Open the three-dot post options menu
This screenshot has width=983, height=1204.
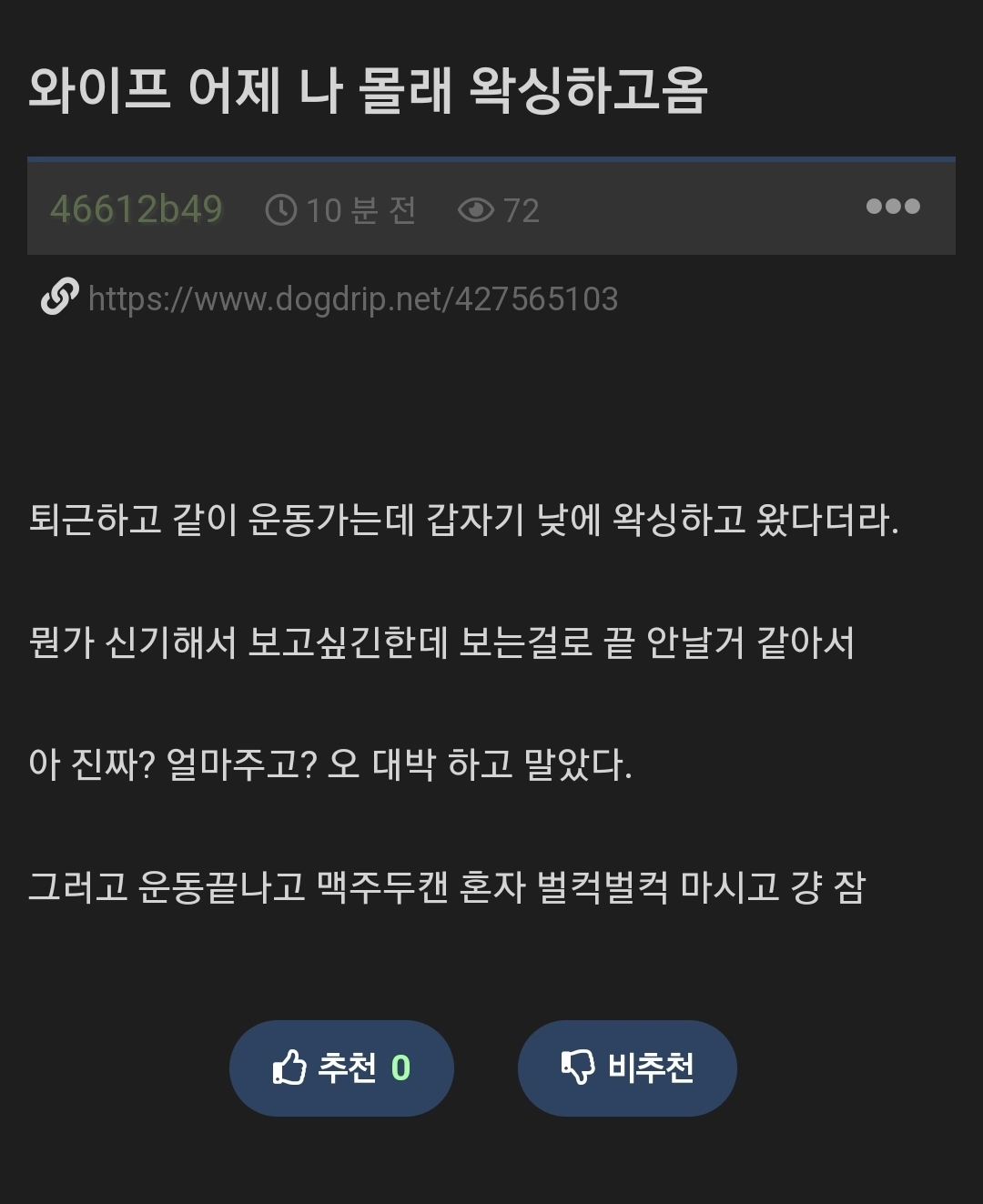click(x=893, y=207)
